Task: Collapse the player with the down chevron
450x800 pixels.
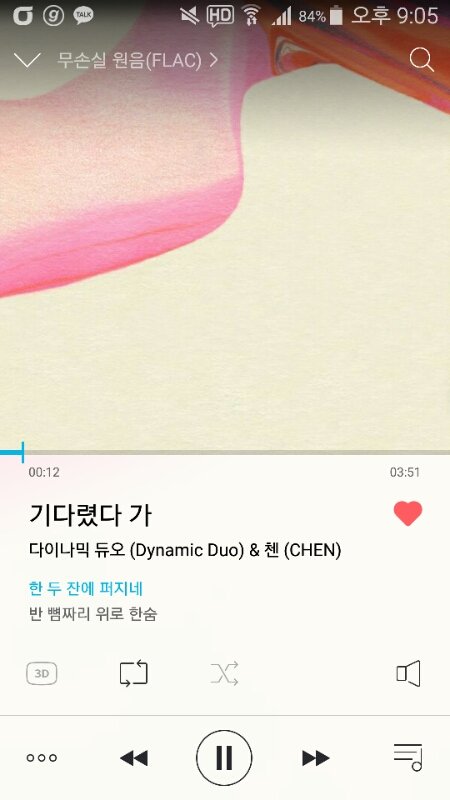Action: click(27, 60)
